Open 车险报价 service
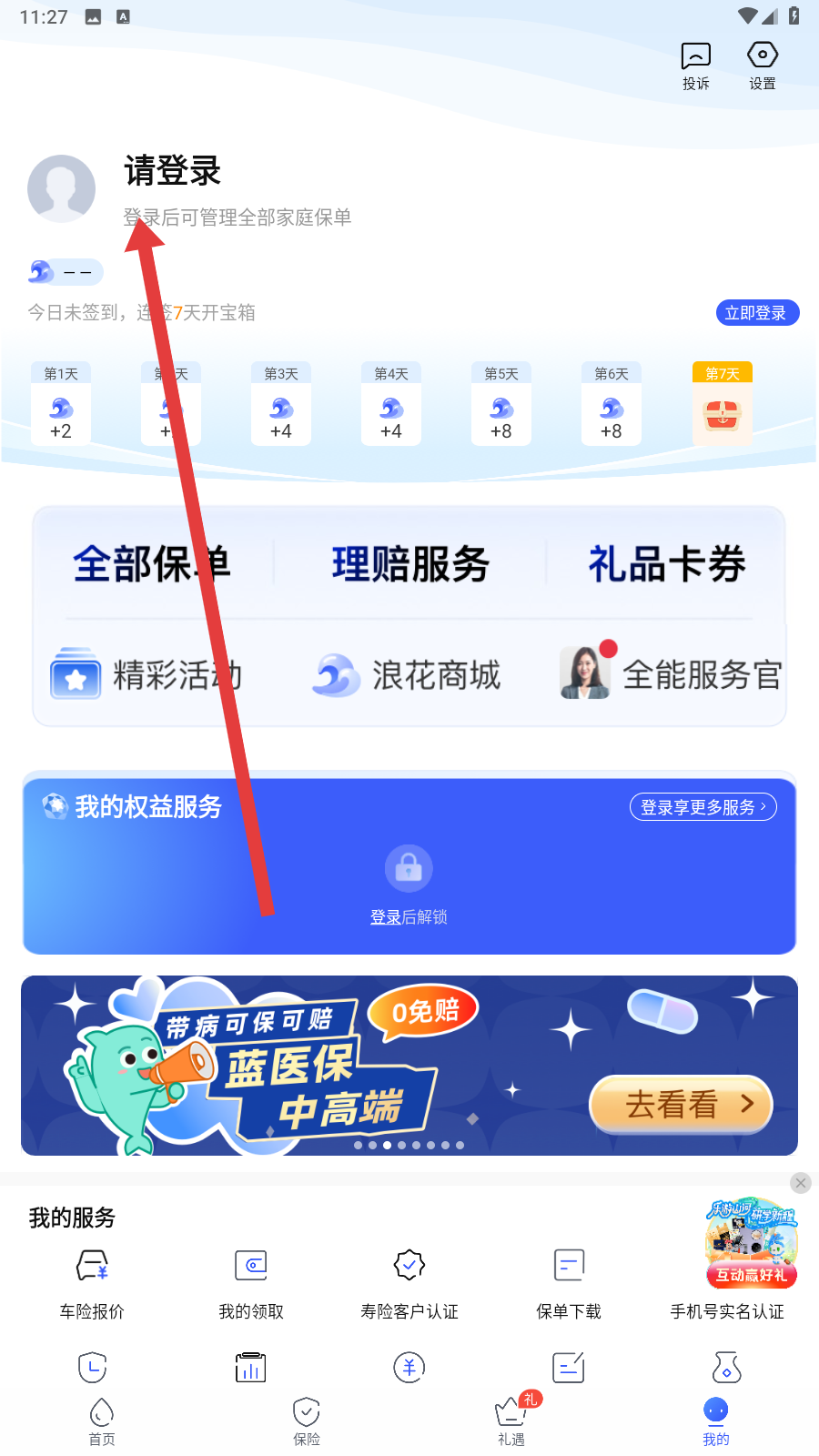The height and width of the screenshot is (1456, 819). coord(92,1283)
